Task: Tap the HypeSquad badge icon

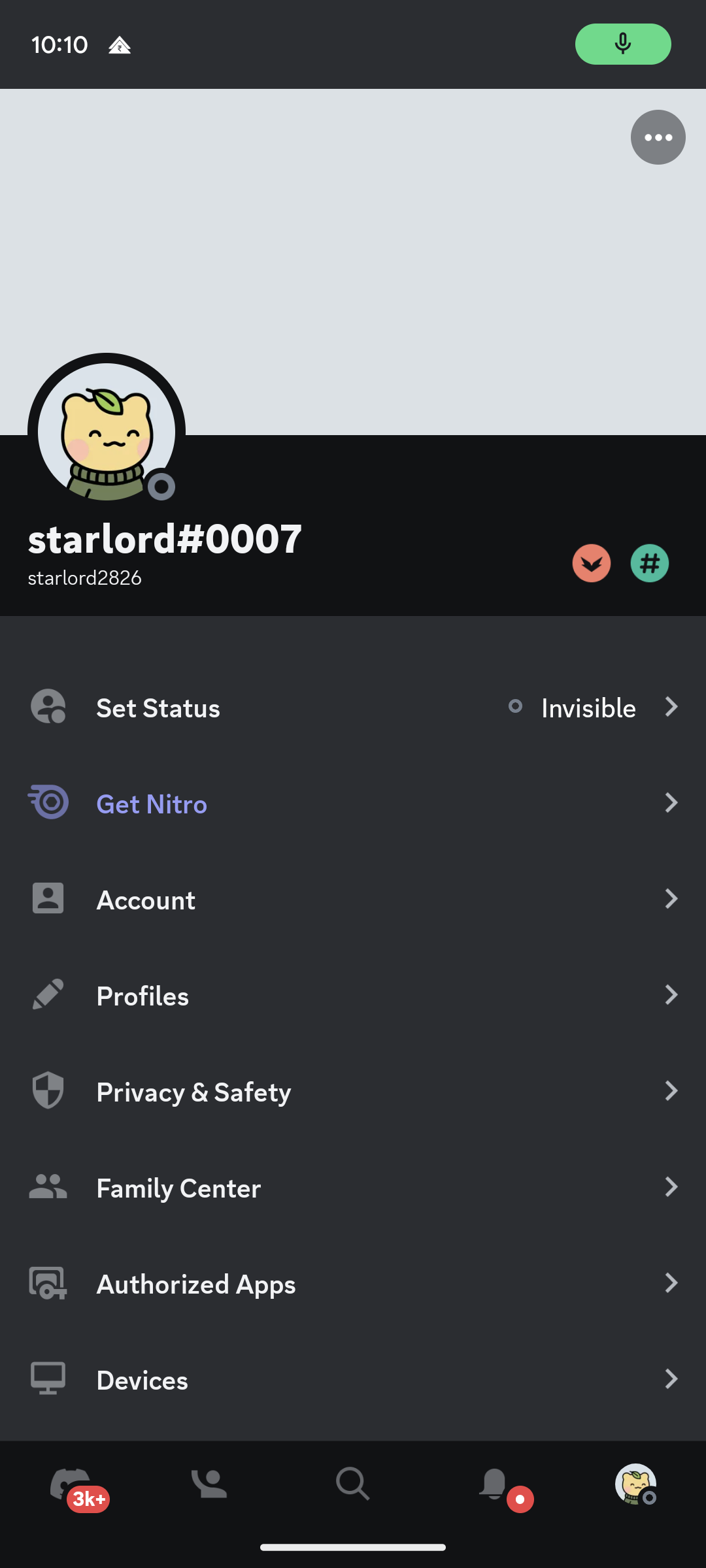Action: [x=592, y=563]
